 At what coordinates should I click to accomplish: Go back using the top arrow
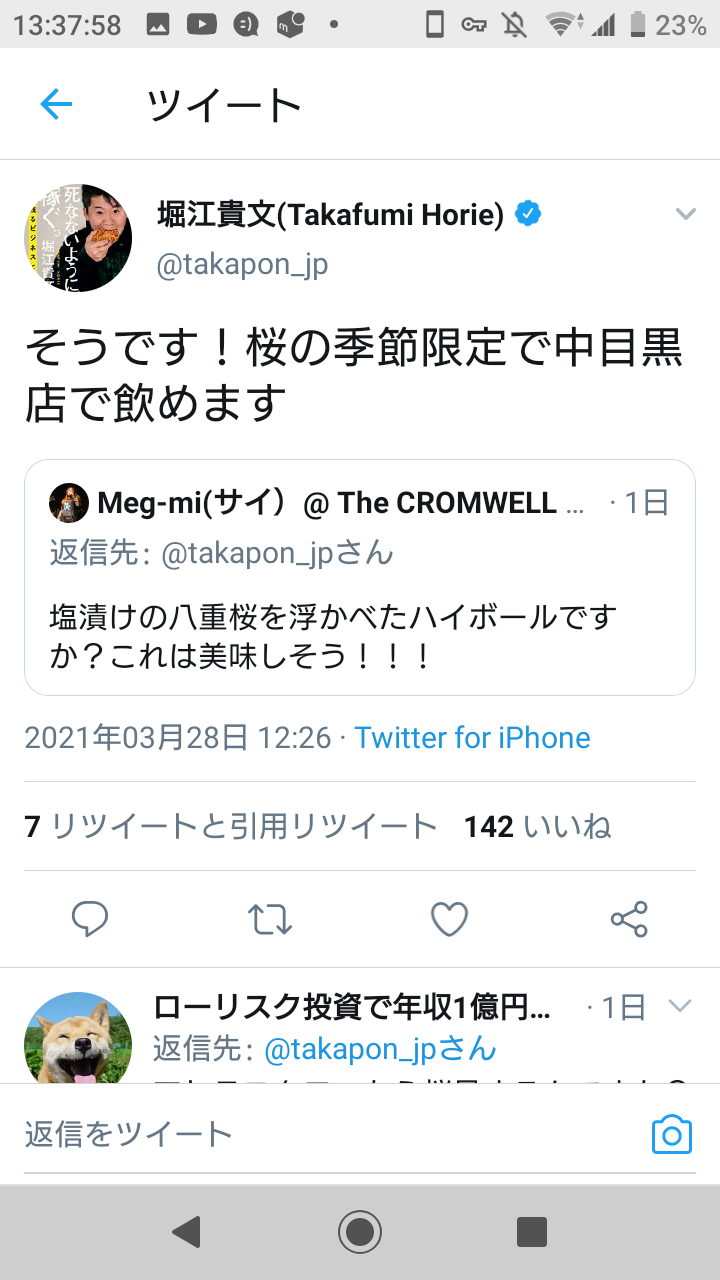pos(56,104)
